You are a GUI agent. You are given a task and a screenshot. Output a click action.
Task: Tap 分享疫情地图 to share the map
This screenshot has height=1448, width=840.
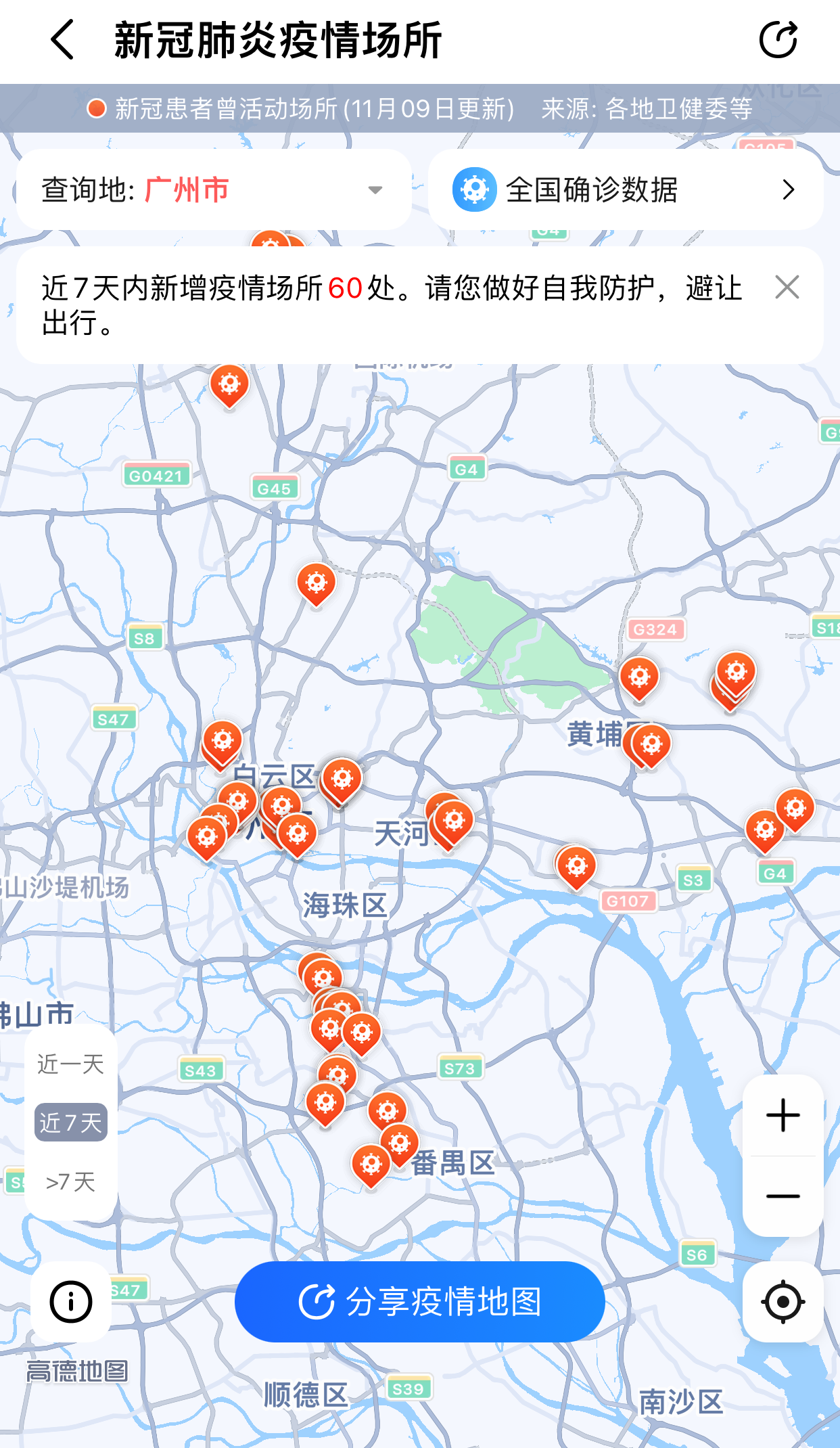coord(419,1301)
